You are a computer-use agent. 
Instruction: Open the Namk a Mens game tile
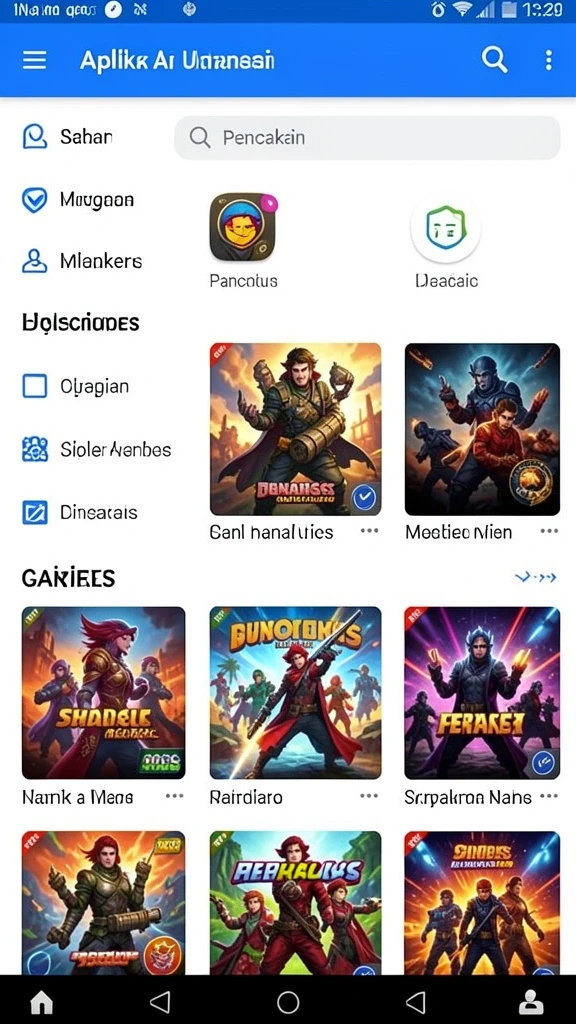point(103,692)
